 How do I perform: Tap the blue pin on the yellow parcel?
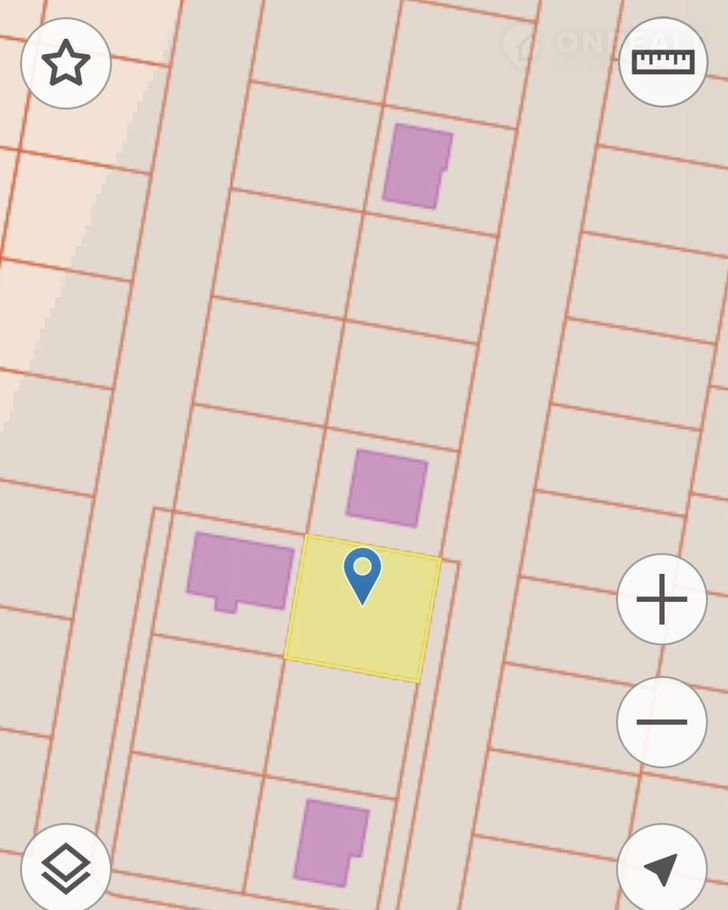coord(362,572)
